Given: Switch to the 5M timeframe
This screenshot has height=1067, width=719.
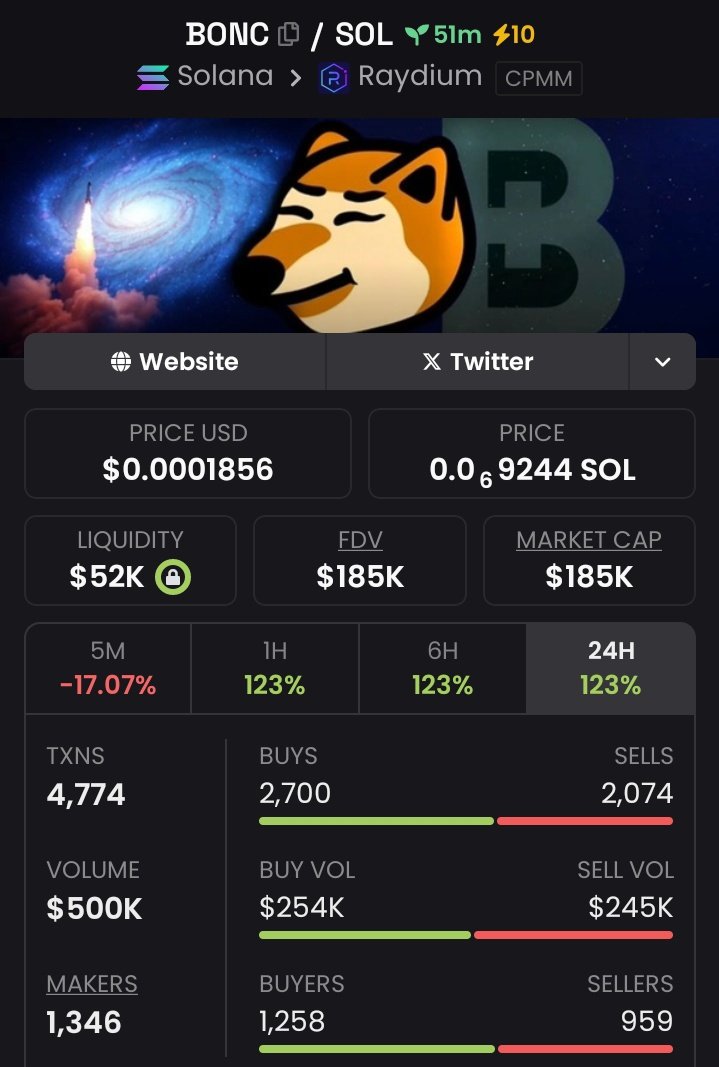Looking at the screenshot, I should click(x=108, y=668).
